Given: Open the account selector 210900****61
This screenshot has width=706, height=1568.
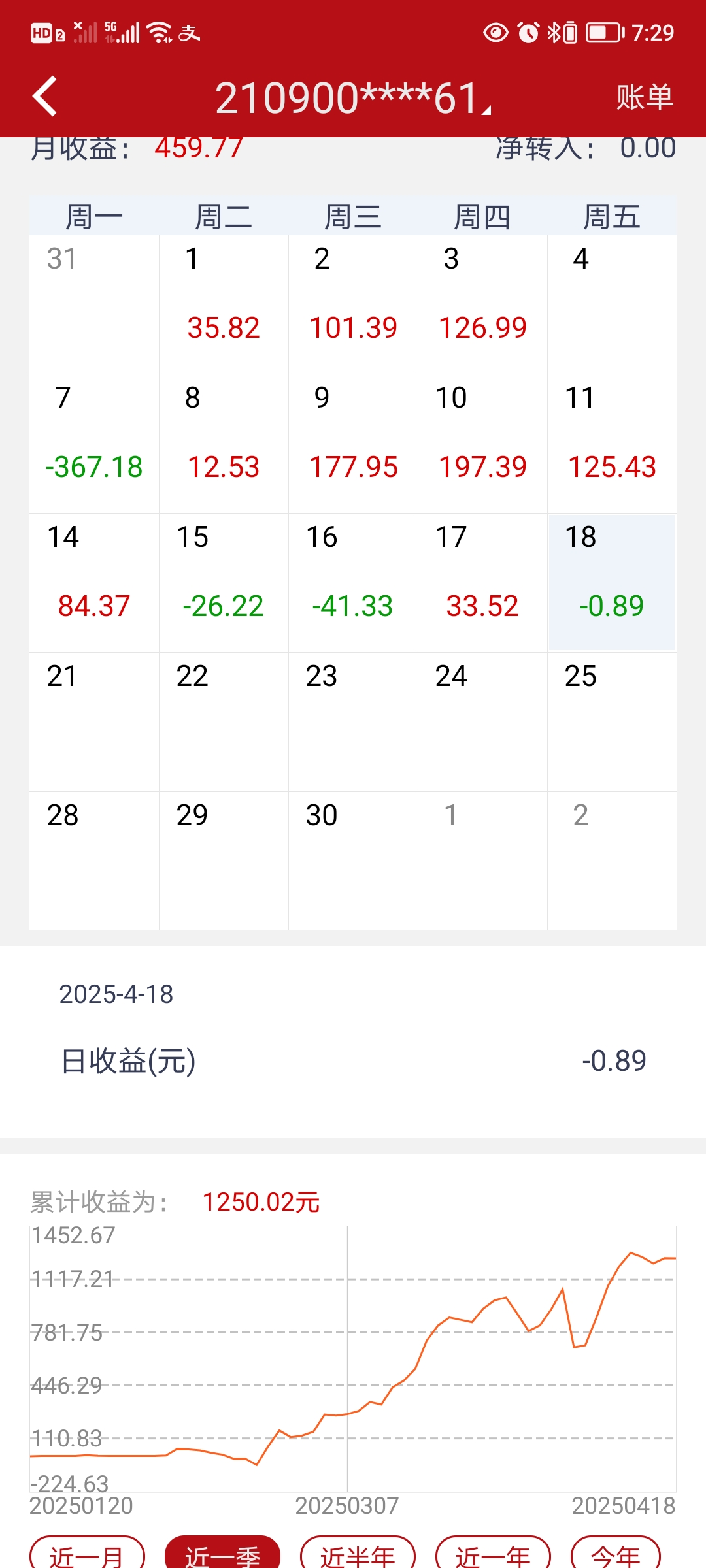Looking at the screenshot, I should (x=353, y=98).
